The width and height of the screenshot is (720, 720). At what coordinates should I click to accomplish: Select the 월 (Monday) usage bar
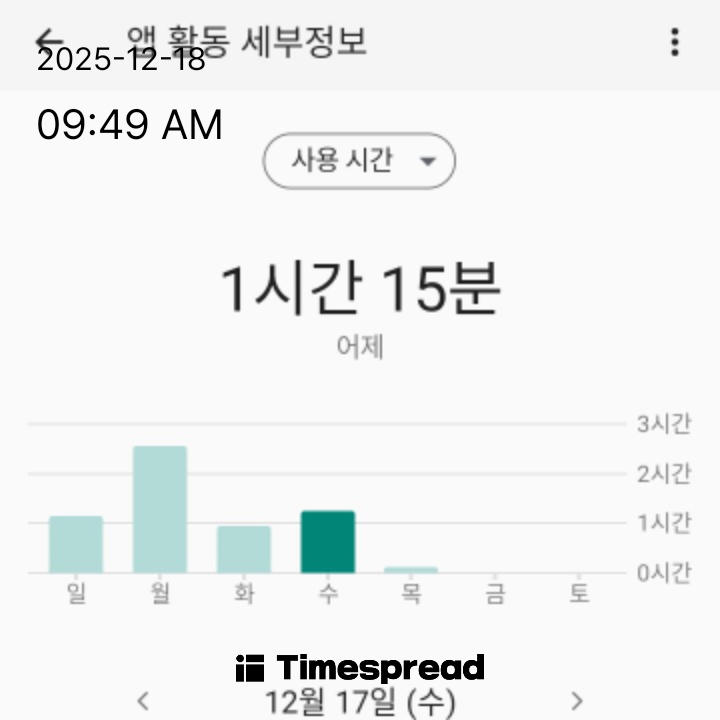(x=160, y=509)
